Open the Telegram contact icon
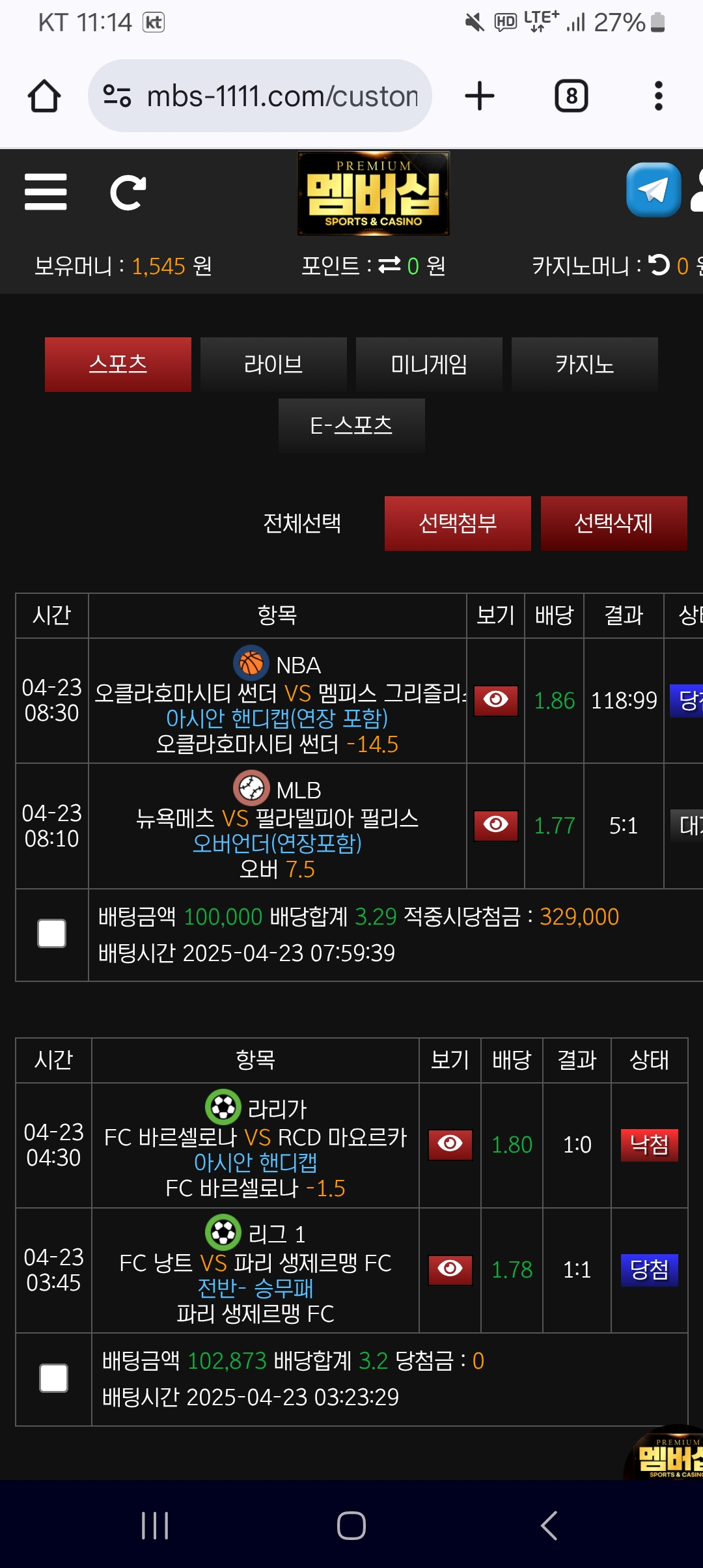This screenshot has width=703, height=1568. click(x=653, y=189)
